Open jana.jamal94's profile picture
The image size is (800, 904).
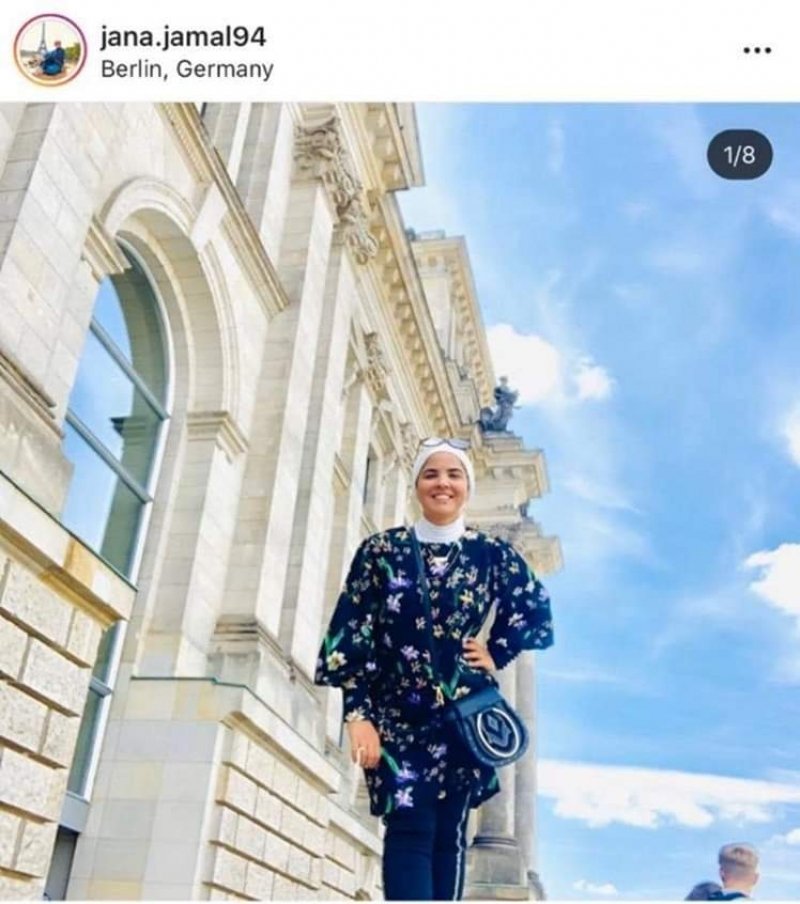[x=49, y=50]
